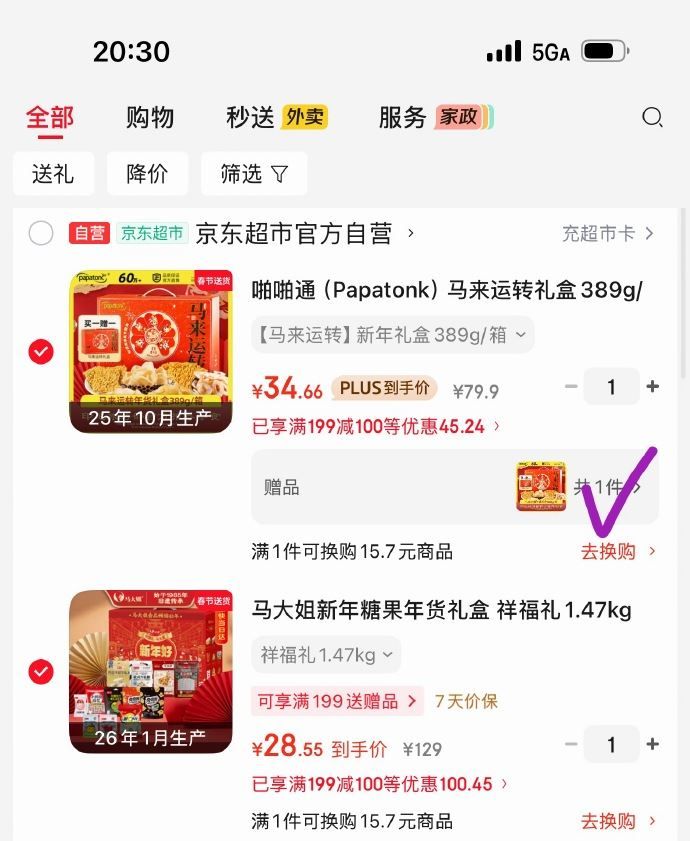This screenshot has height=841, width=690.
Task: Open the 可享满199送赠品 promotion tag
Action: coord(338,701)
